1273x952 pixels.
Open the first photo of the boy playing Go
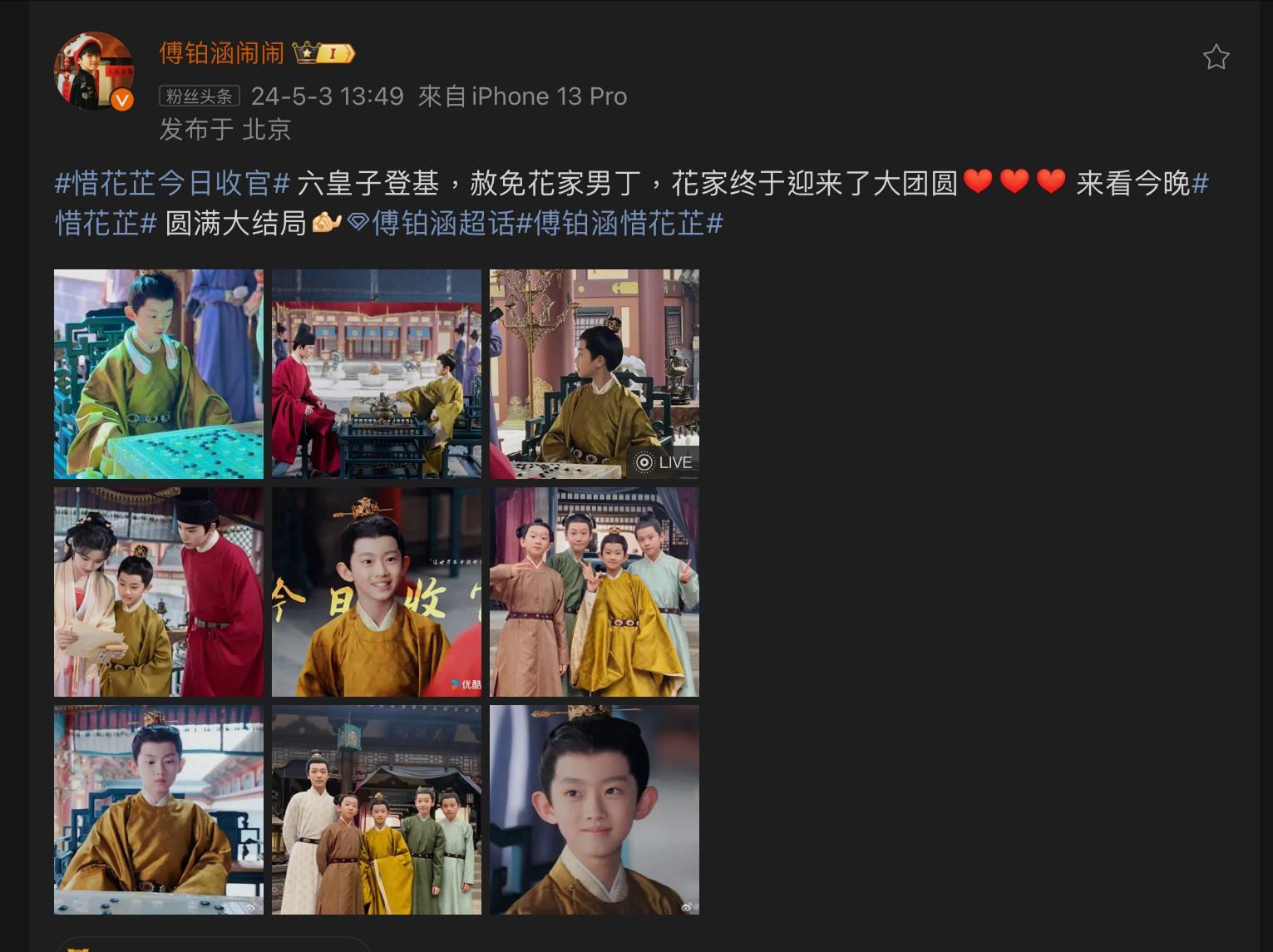click(x=159, y=374)
